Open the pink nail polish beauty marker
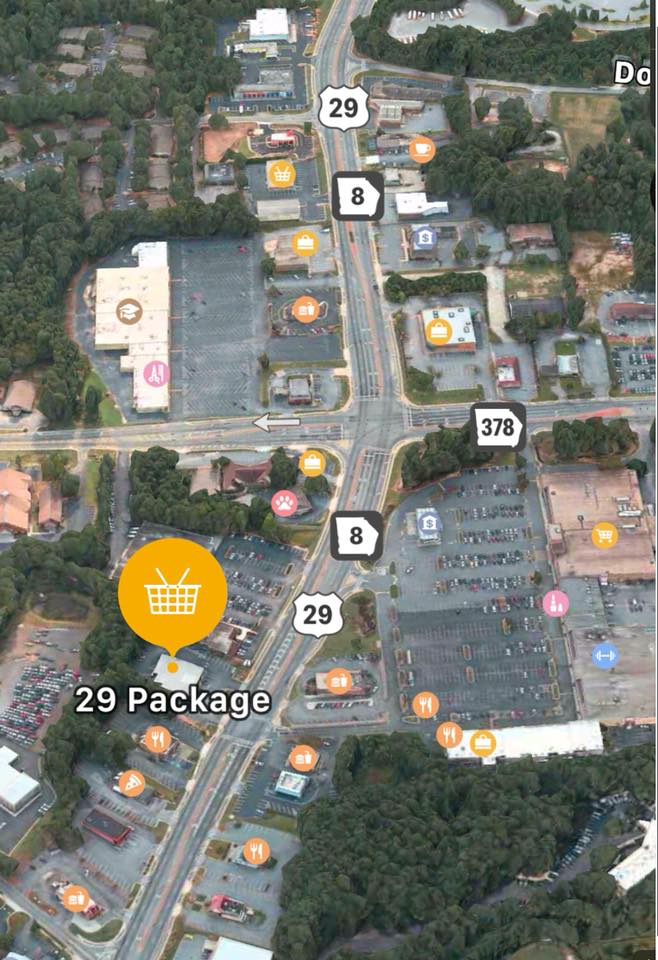The height and width of the screenshot is (960, 658). [x=556, y=603]
